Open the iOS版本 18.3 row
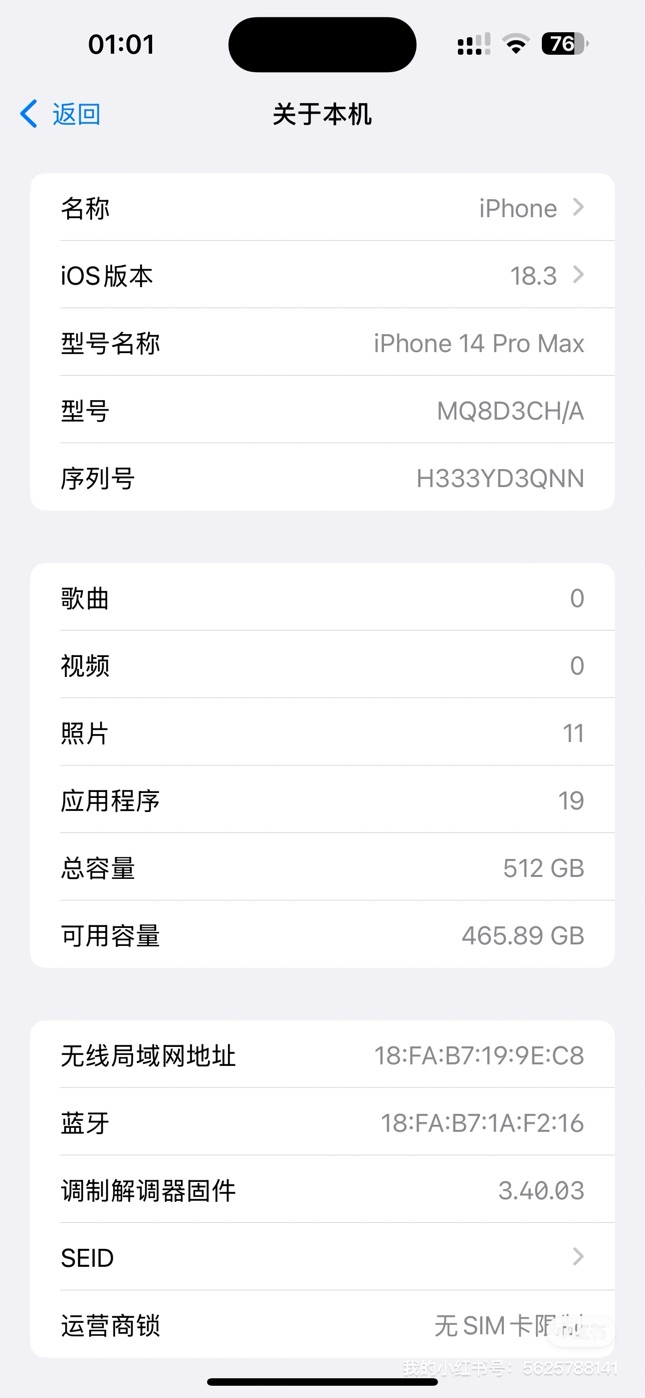This screenshot has height=1398, width=645. [322, 275]
